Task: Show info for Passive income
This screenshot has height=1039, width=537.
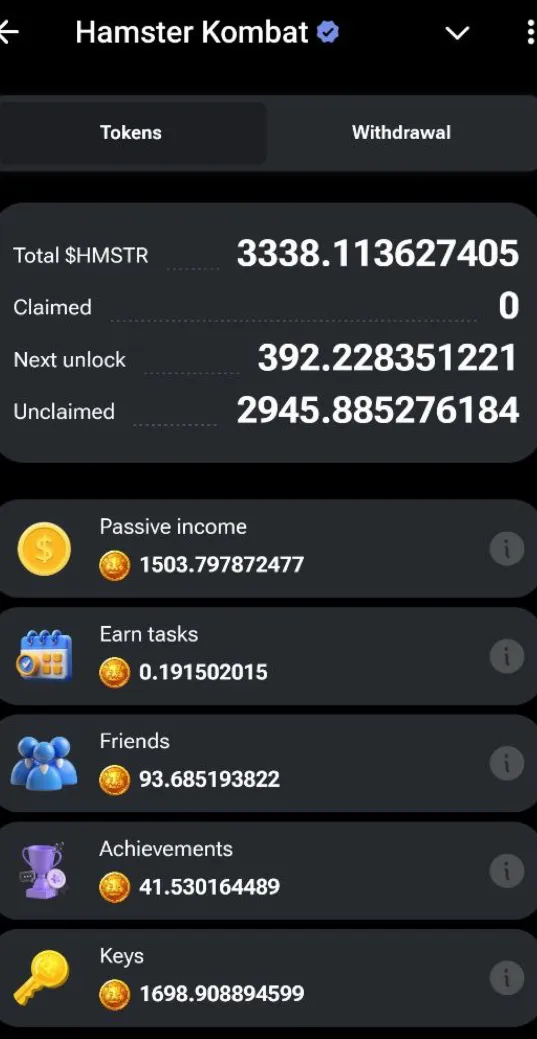Action: [507, 549]
